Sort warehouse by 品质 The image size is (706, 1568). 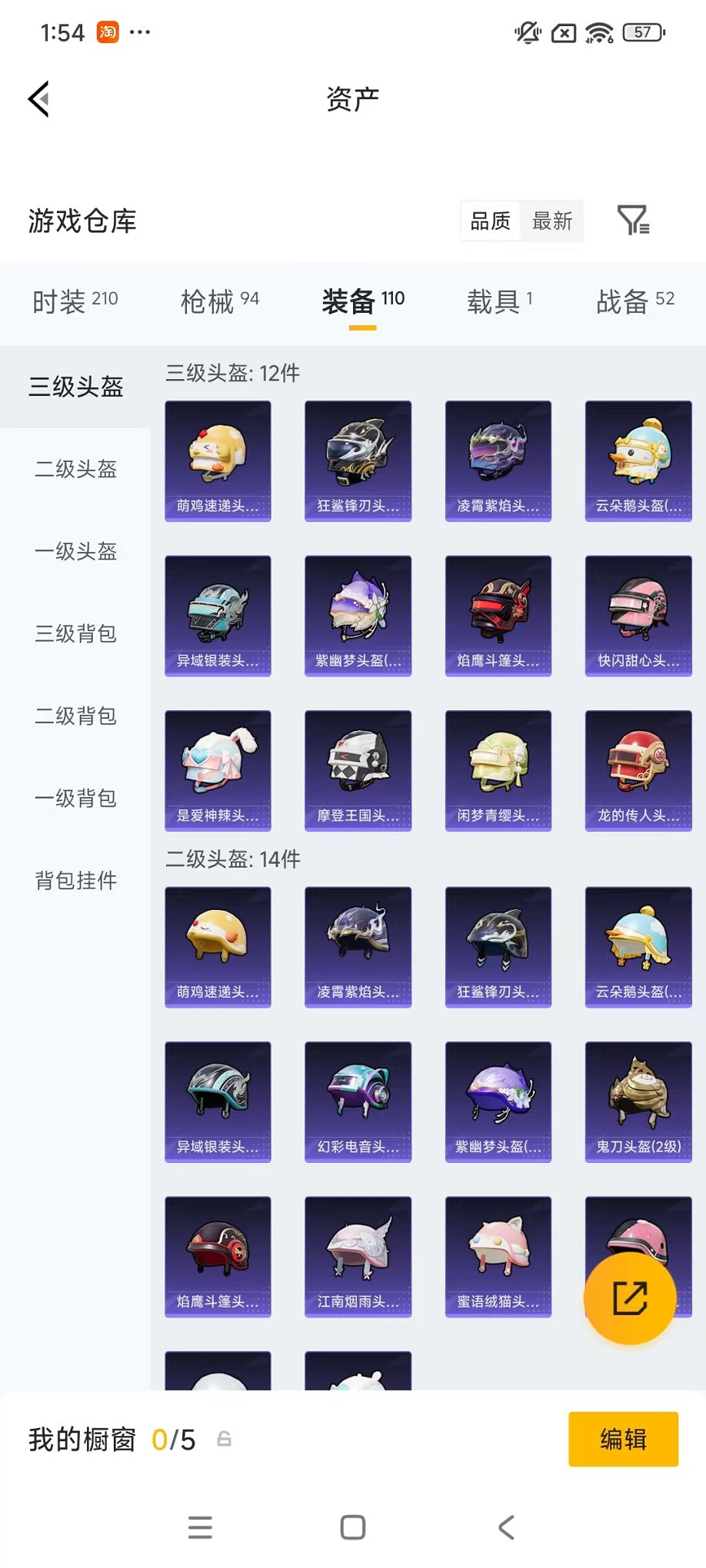pos(490,221)
